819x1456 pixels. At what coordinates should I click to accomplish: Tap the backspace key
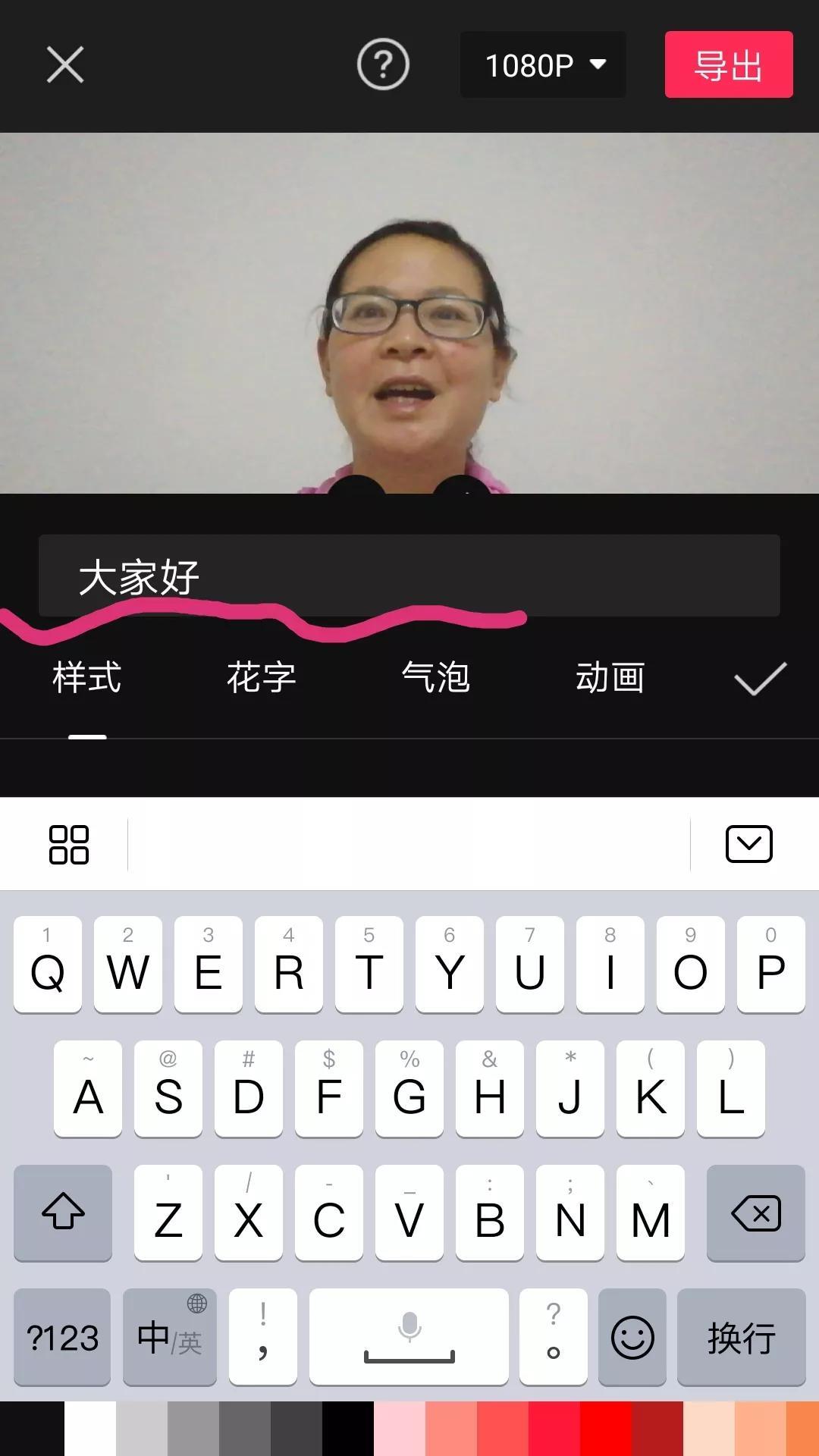(755, 1213)
